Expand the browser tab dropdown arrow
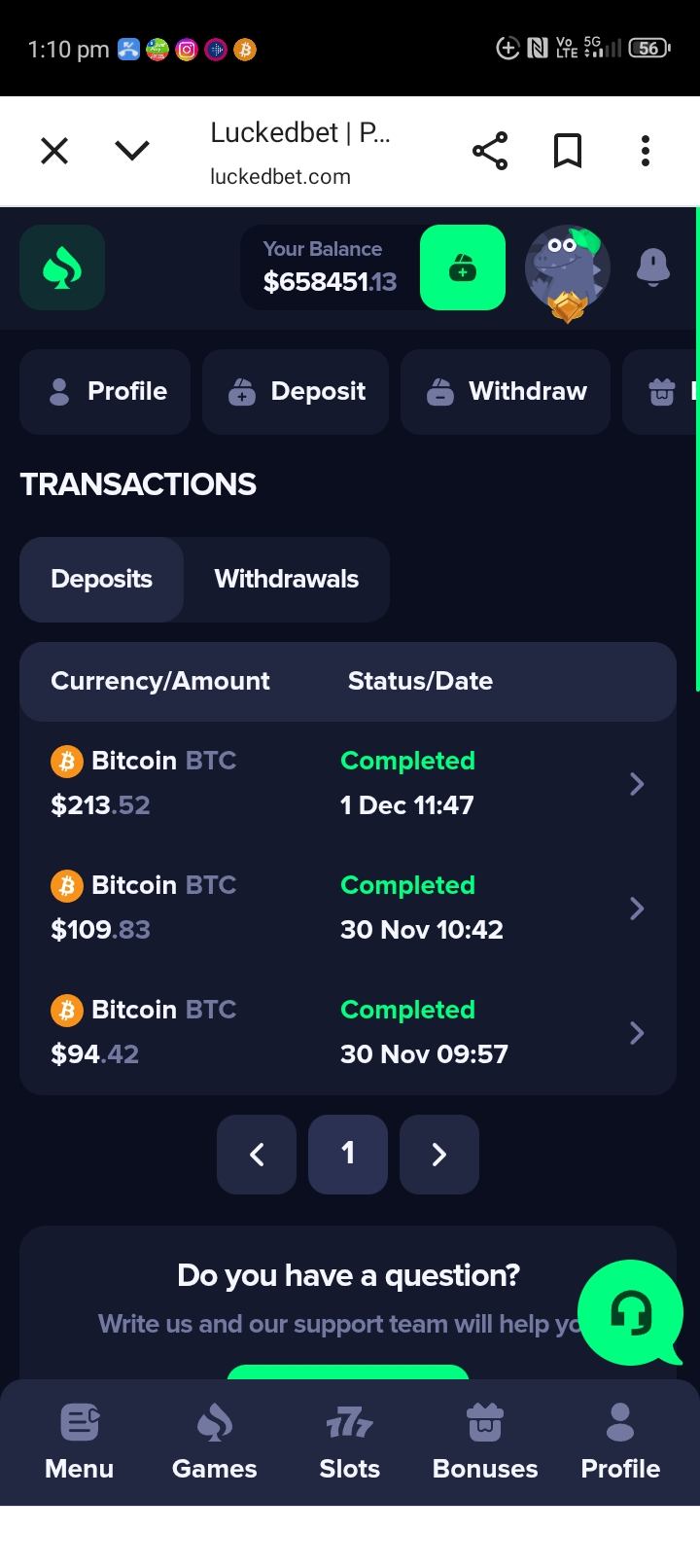 132,151
